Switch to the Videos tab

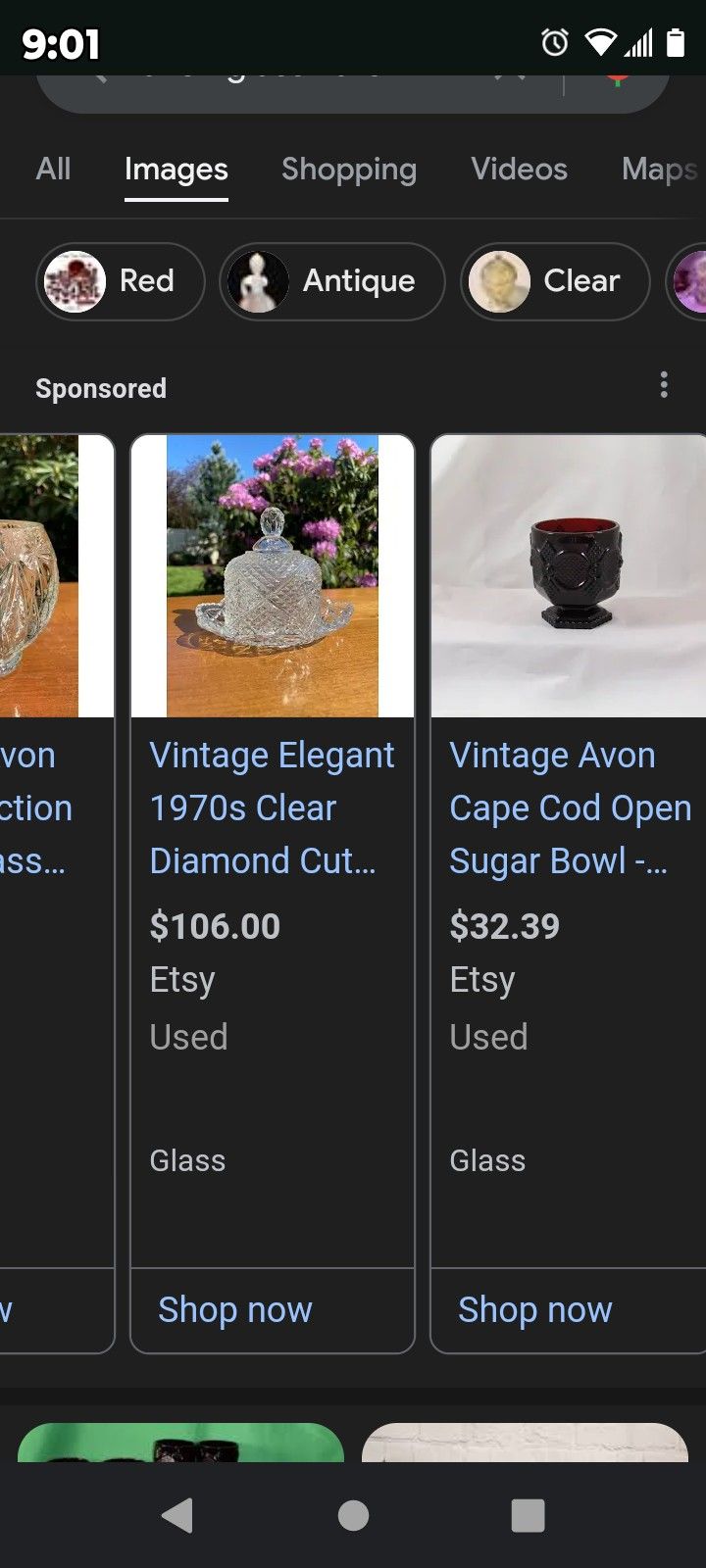tap(519, 169)
